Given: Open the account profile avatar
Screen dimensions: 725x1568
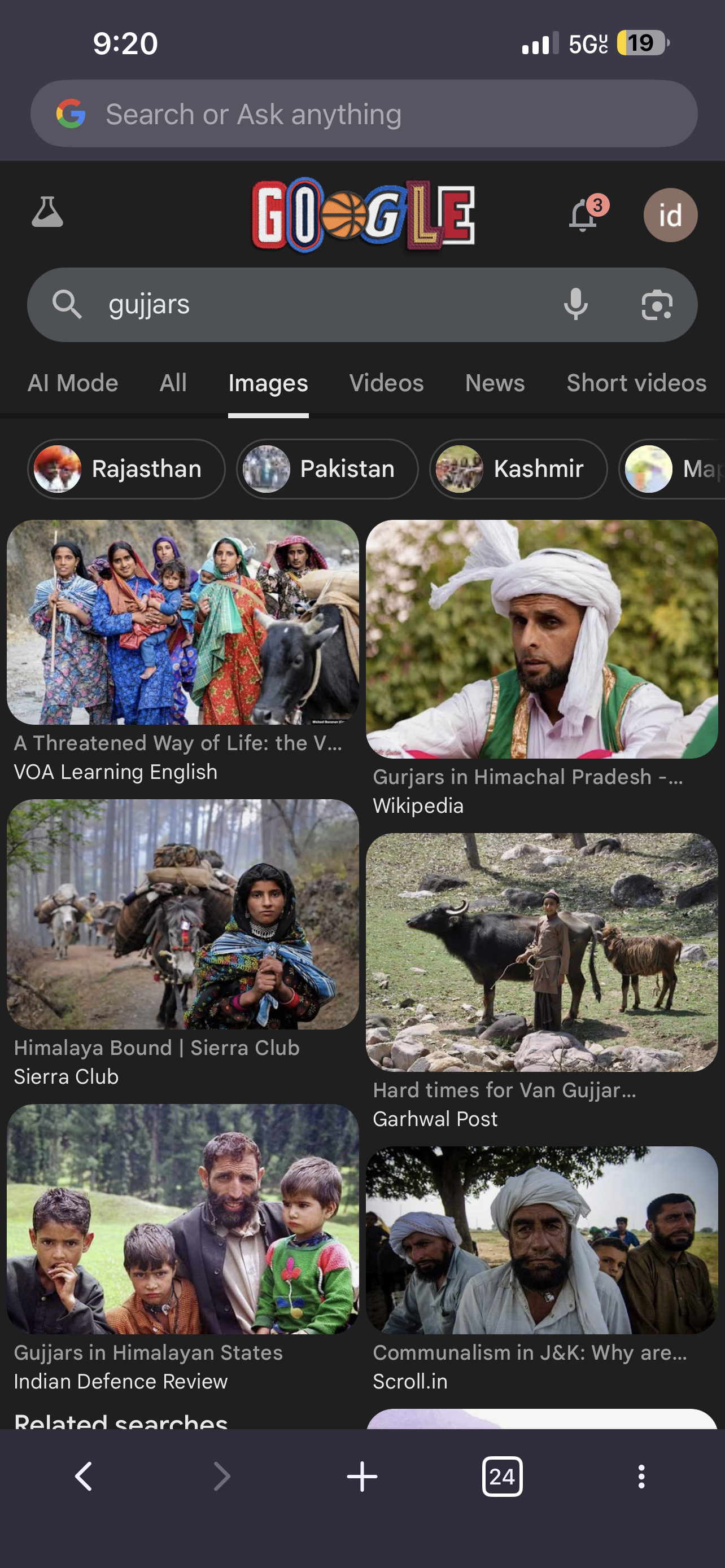Looking at the screenshot, I should [670, 215].
